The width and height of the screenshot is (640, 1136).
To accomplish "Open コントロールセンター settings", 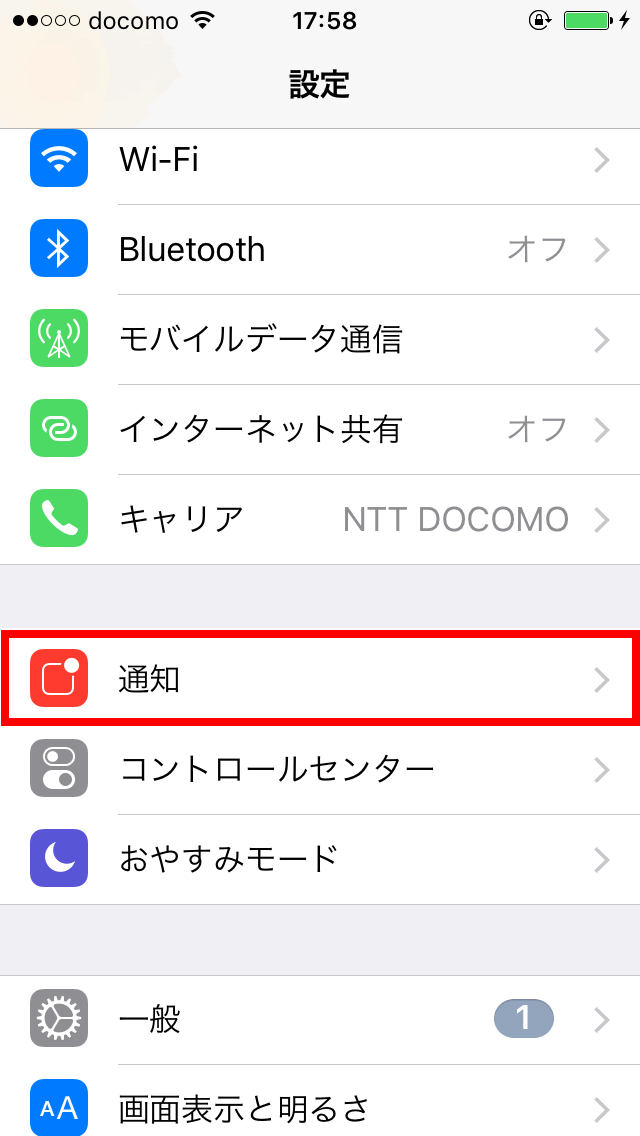I will tap(320, 769).
